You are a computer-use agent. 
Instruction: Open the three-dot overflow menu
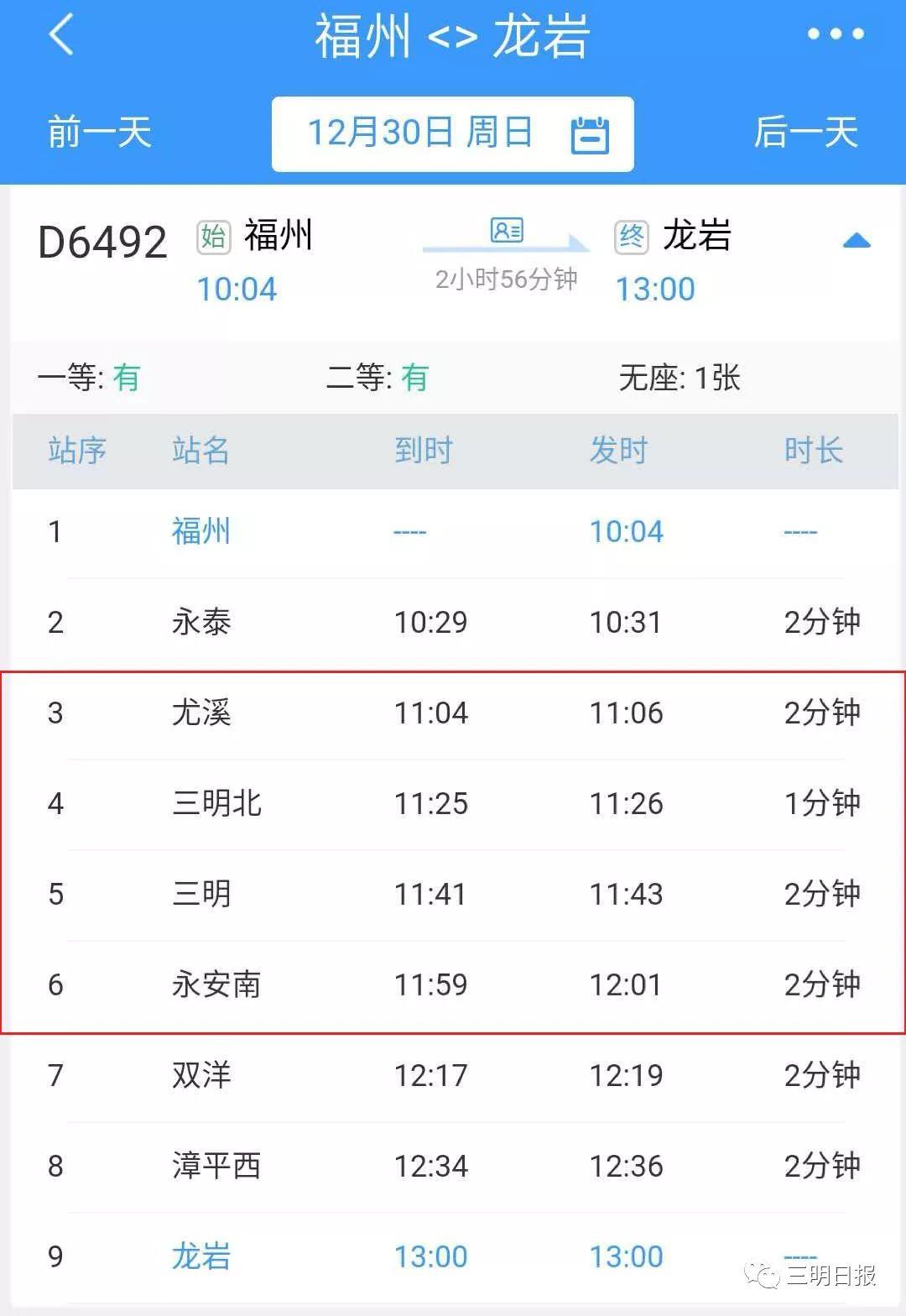pos(835,34)
